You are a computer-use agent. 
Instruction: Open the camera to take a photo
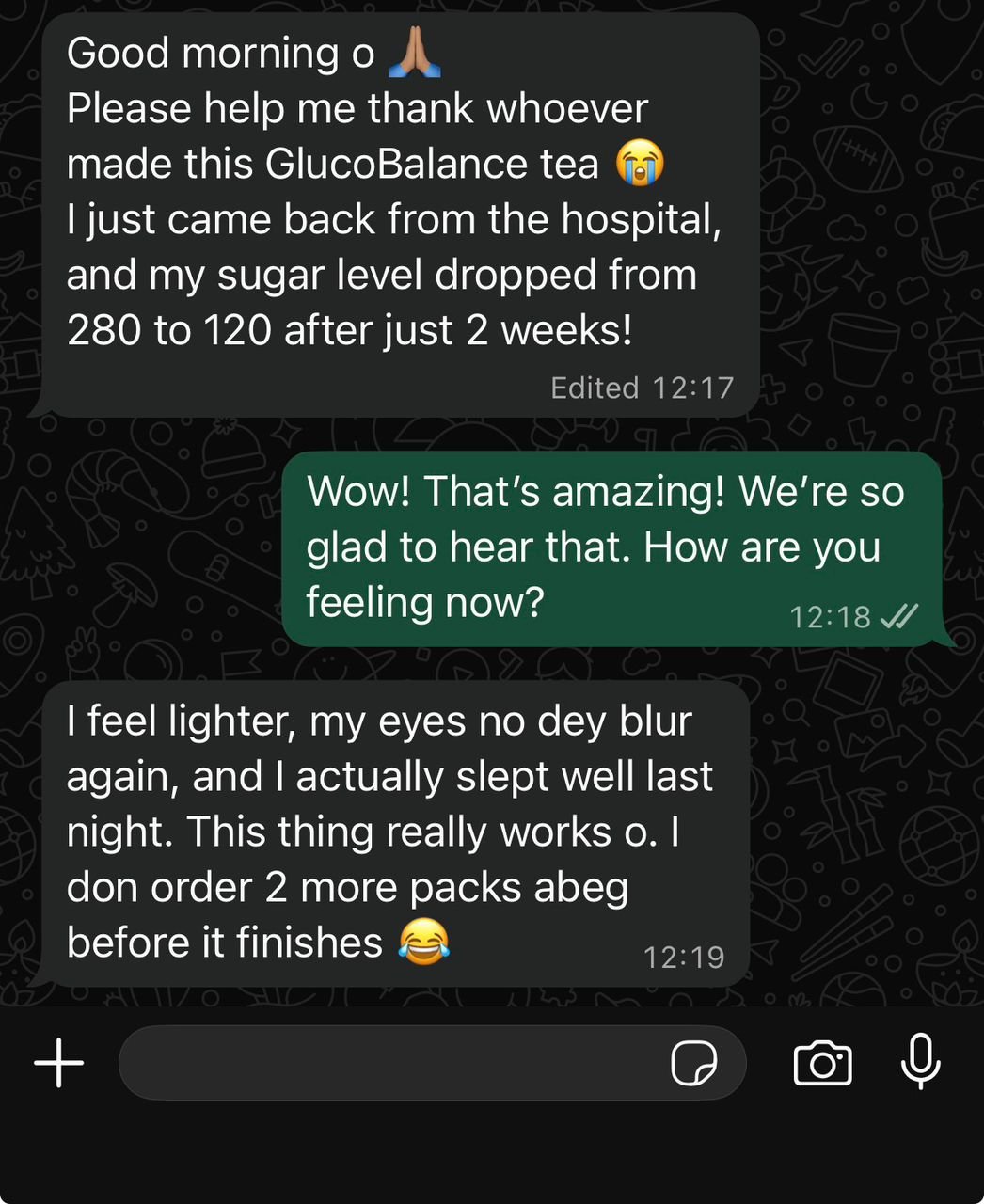click(823, 1064)
